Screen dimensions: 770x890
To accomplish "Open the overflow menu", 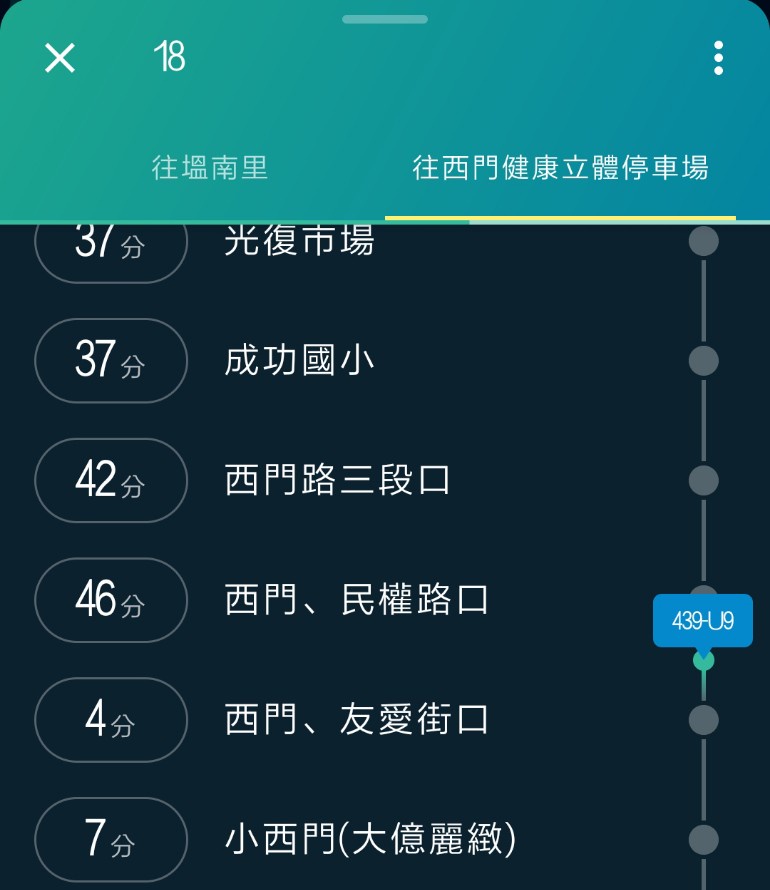I will point(718,58).
